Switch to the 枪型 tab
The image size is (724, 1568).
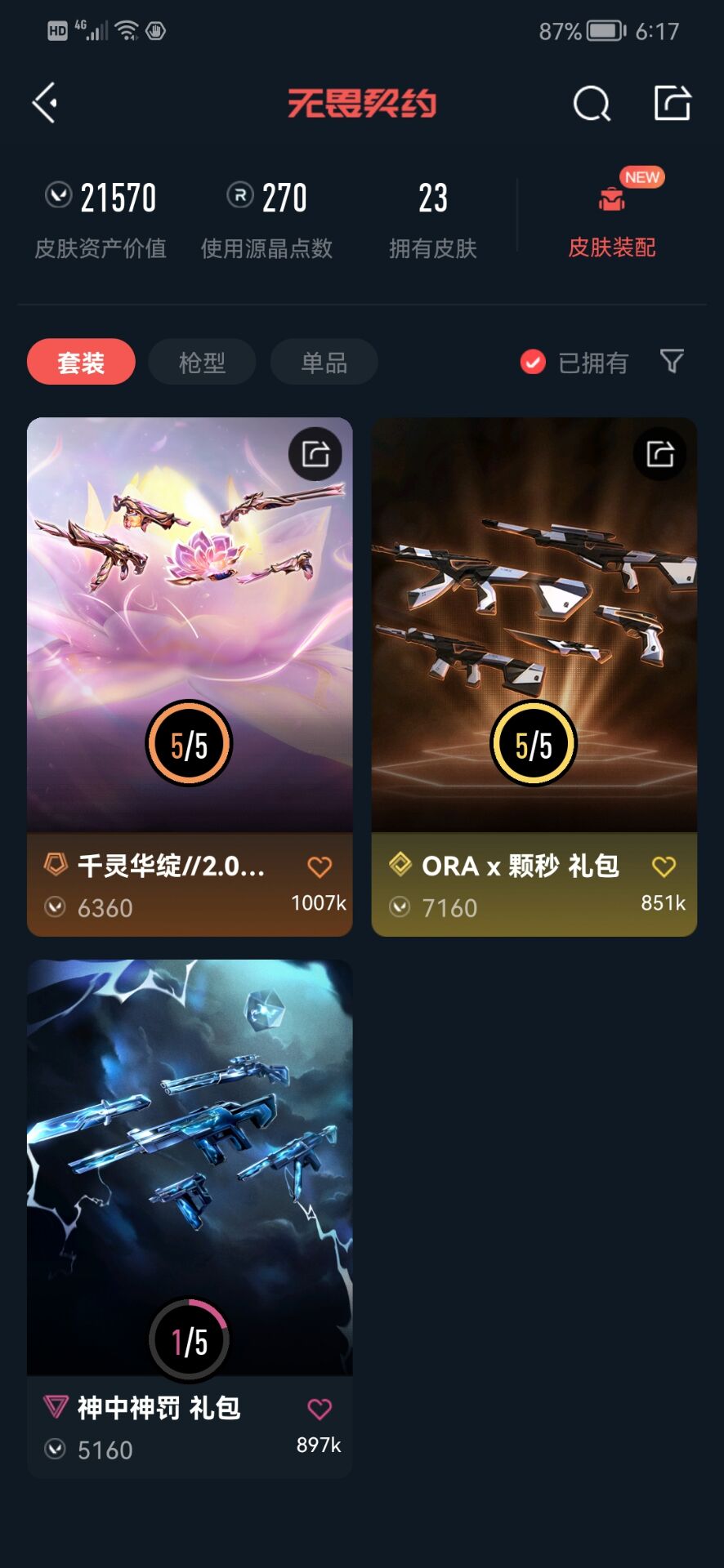point(202,362)
